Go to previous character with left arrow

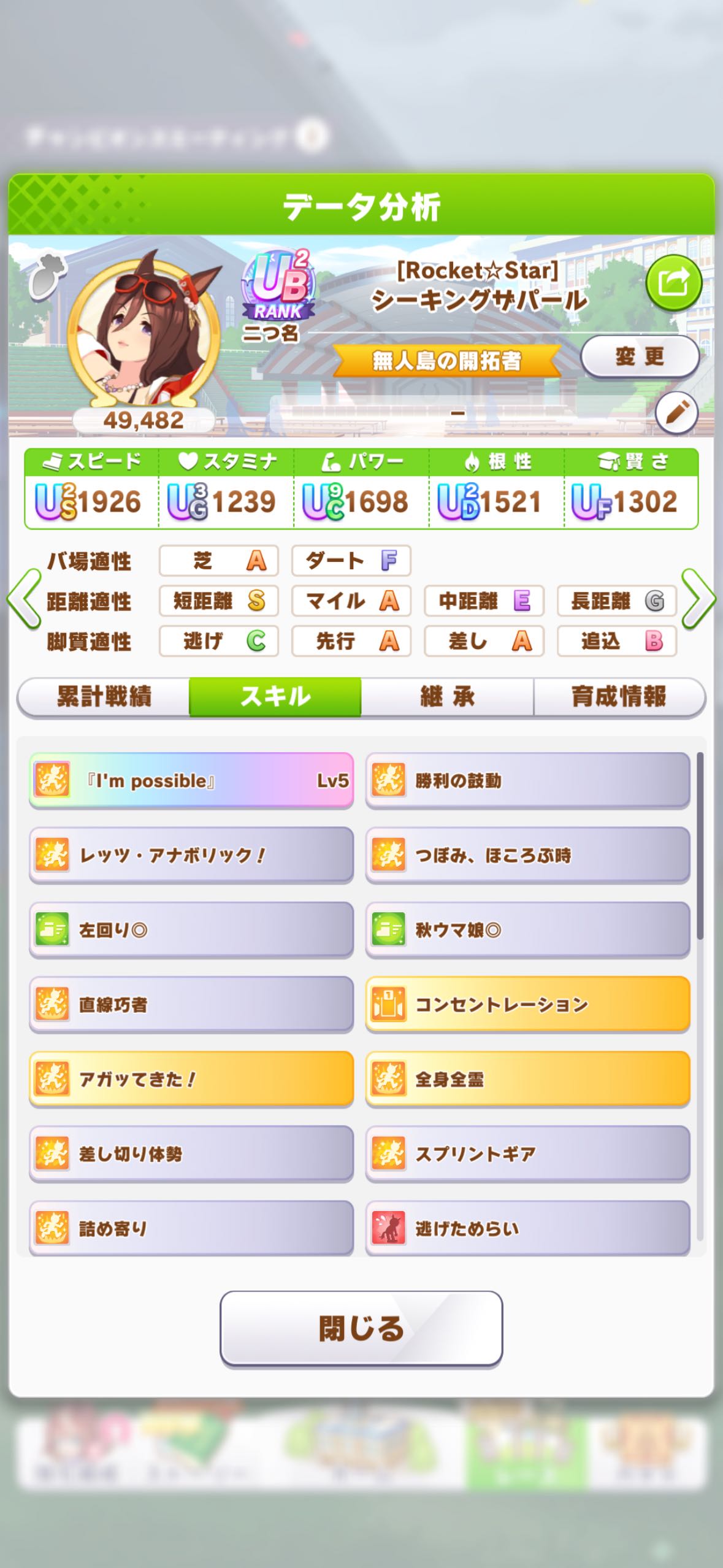[23, 599]
